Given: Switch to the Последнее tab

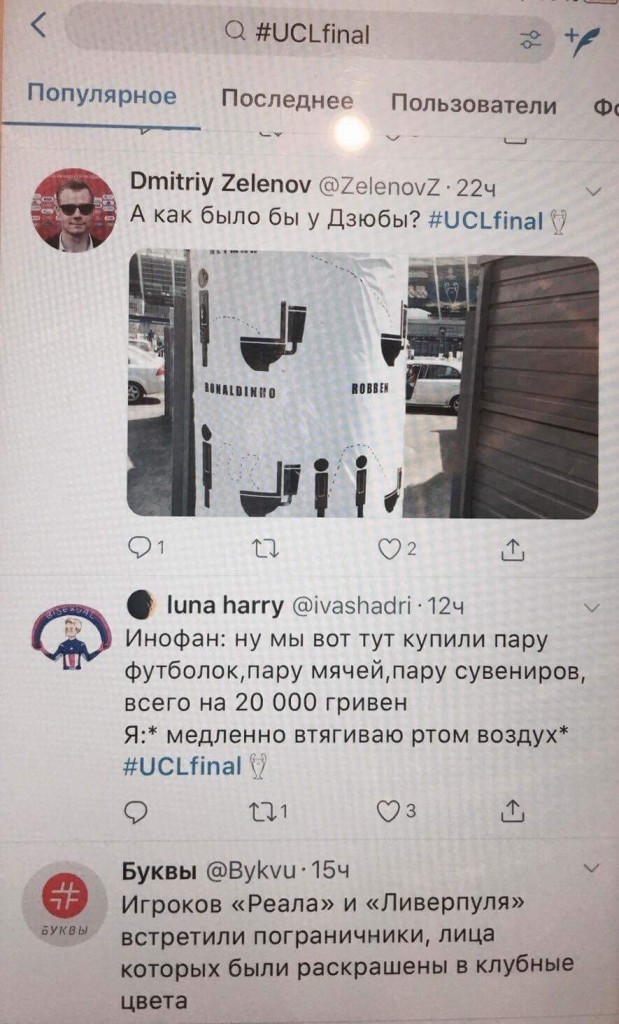Looking at the screenshot, I should click(287, 100).
